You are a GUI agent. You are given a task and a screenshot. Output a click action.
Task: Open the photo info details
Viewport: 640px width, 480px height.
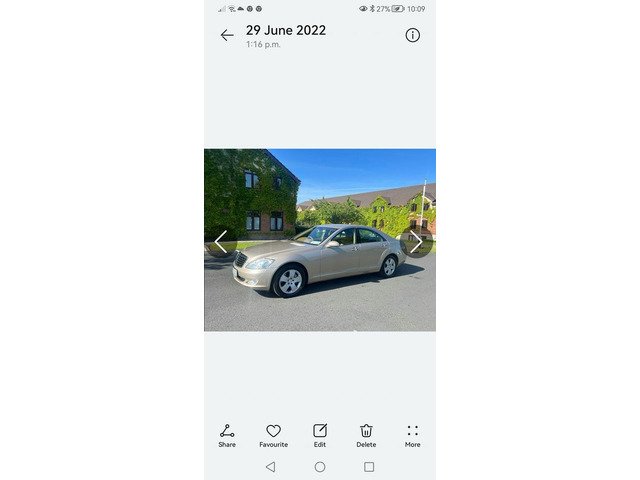click(x=413, y=35)
